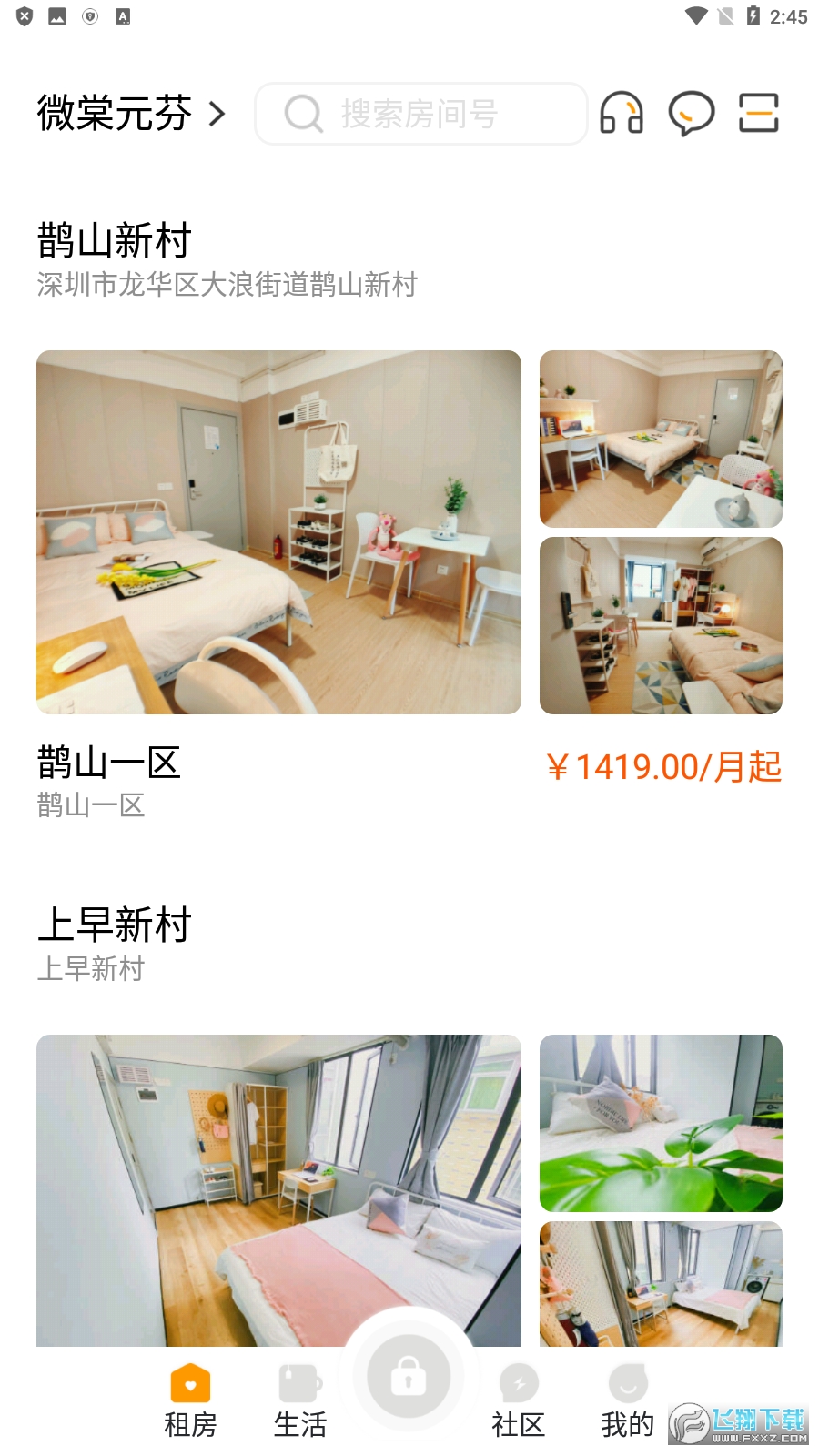The width and height of the screenshot is (819, 1456).
Task: Open the large 上早新村 room photo
Action: pyautogui.click(x=278, y=1189)
